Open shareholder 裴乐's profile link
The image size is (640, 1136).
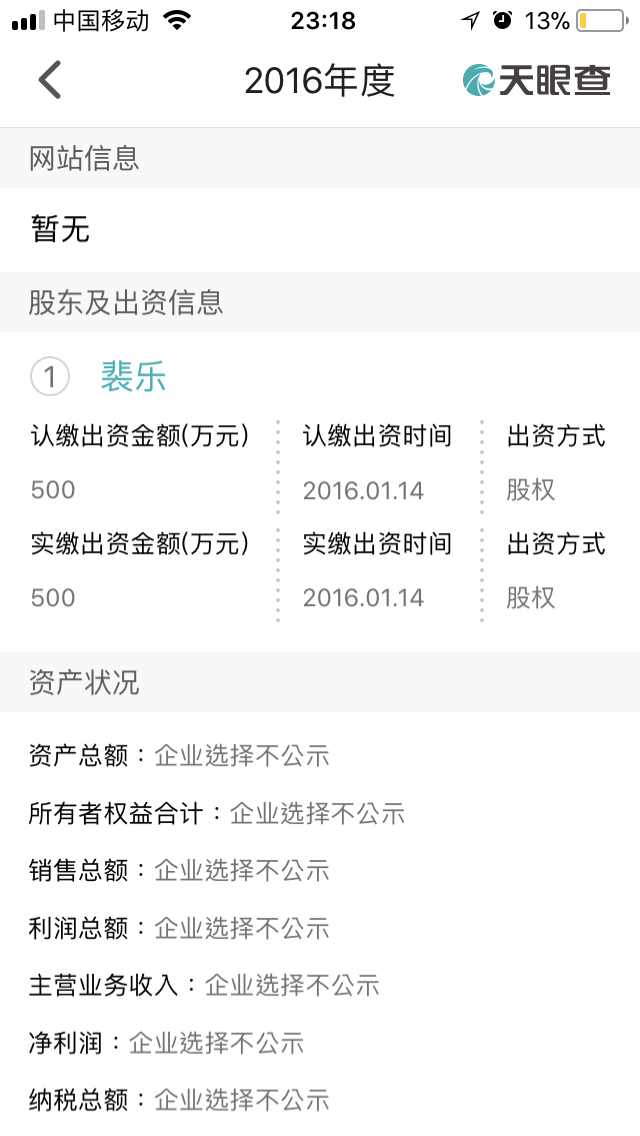point(133,377)
